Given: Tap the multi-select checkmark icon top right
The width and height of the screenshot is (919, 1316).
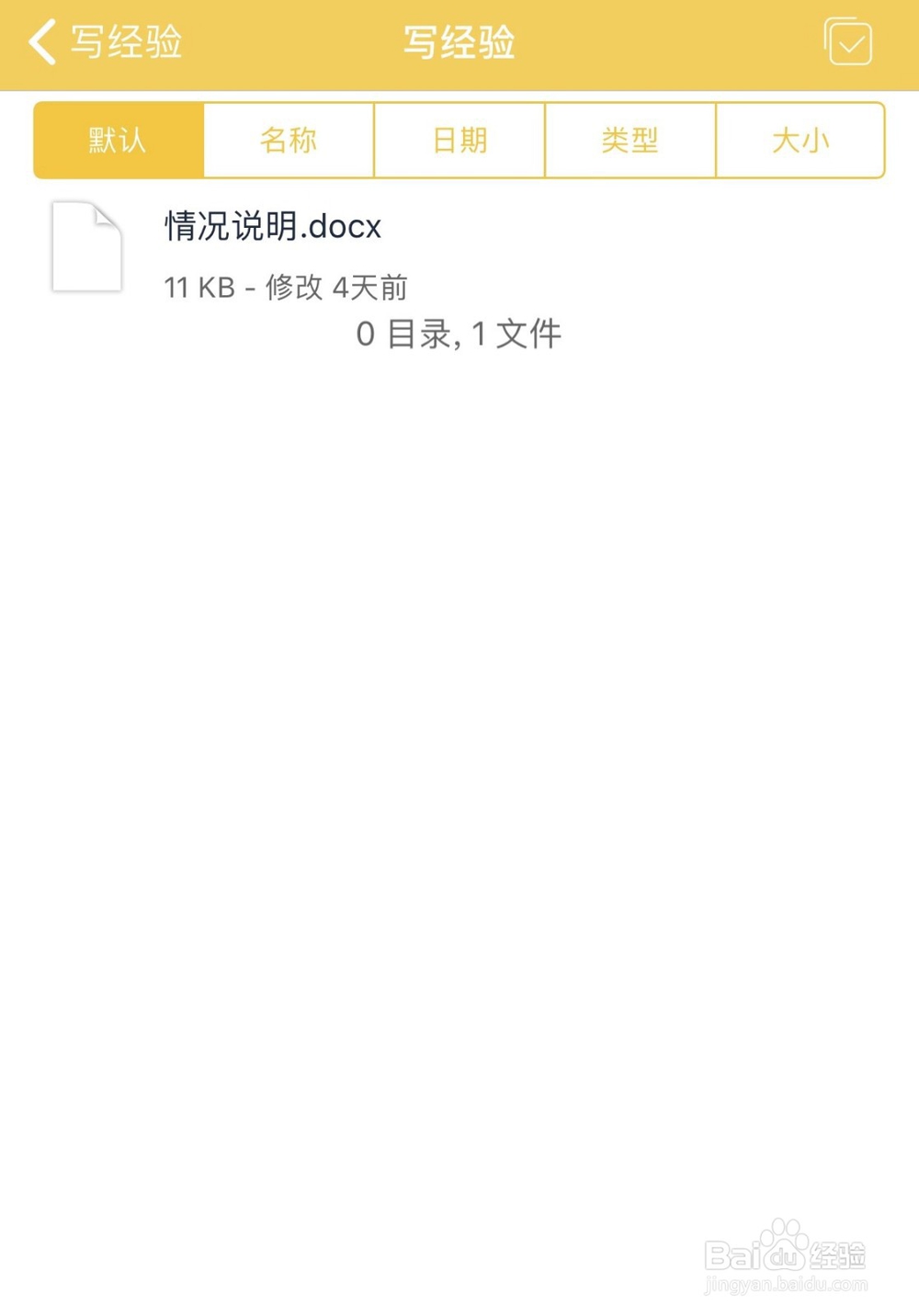Looking at the screenshot, I should [x=846, y=41].
